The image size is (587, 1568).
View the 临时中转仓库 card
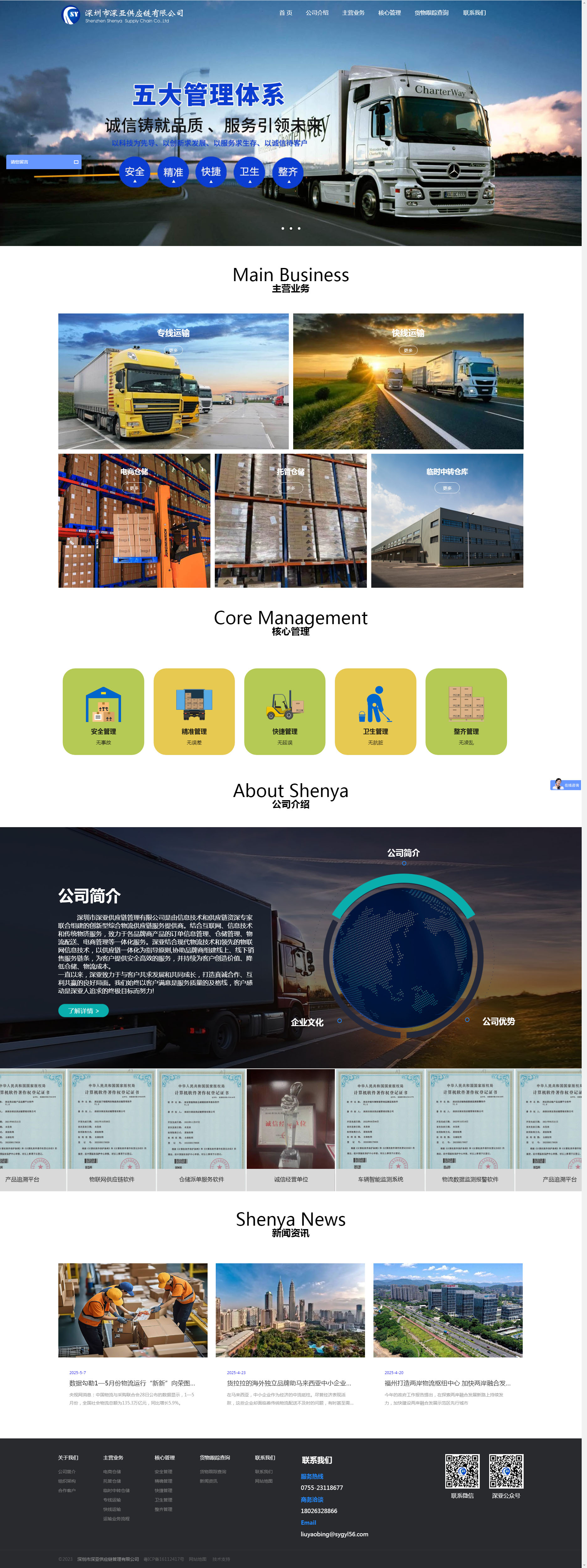click(447, 521)
